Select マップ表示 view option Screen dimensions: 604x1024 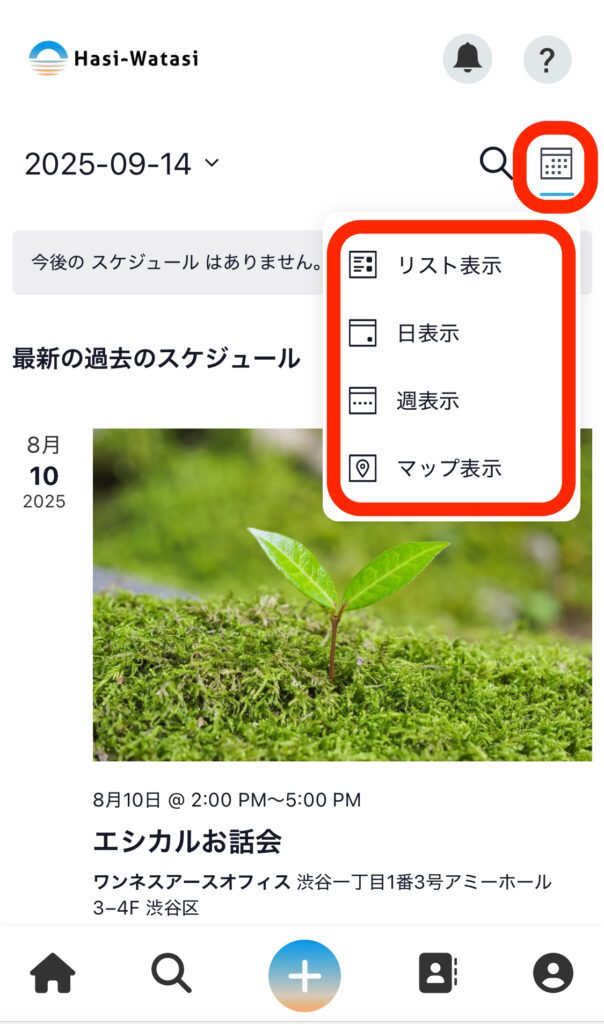click(449, 468)
